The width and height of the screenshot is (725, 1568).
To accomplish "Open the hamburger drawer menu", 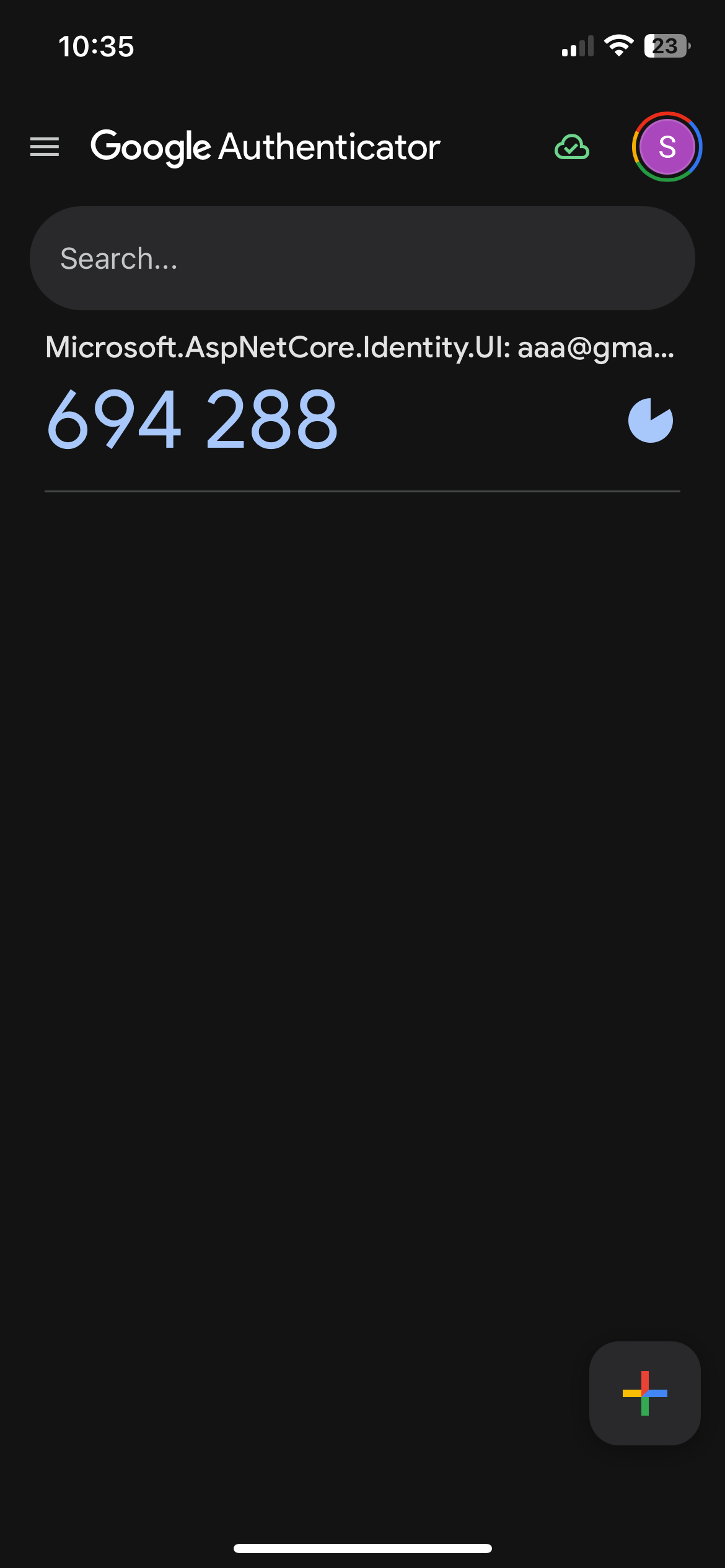I will pos(45,147).
